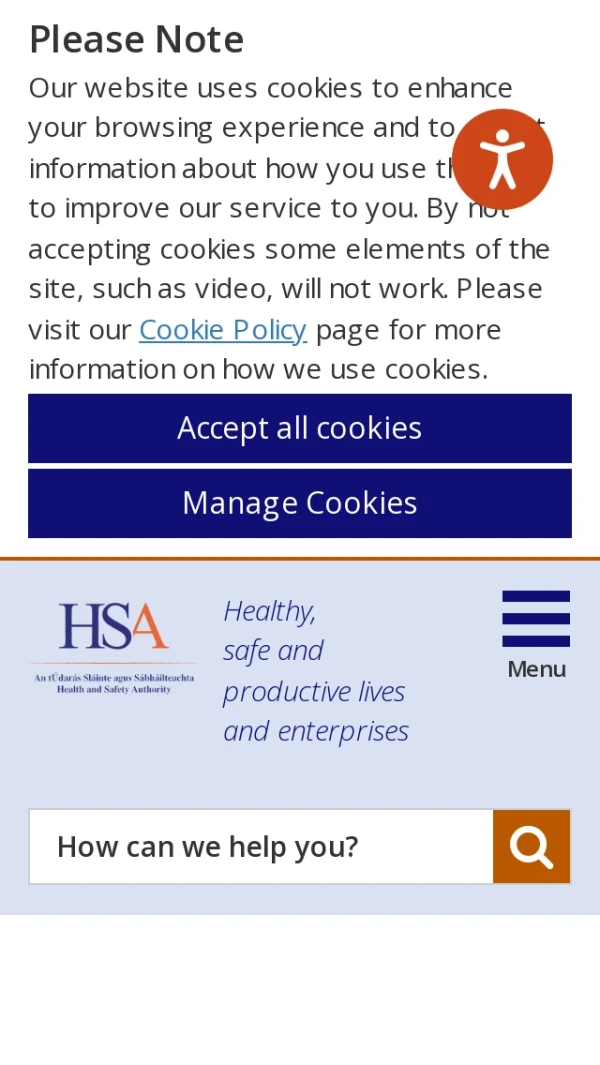Tap the orange search magnifier button

(531, 847)
